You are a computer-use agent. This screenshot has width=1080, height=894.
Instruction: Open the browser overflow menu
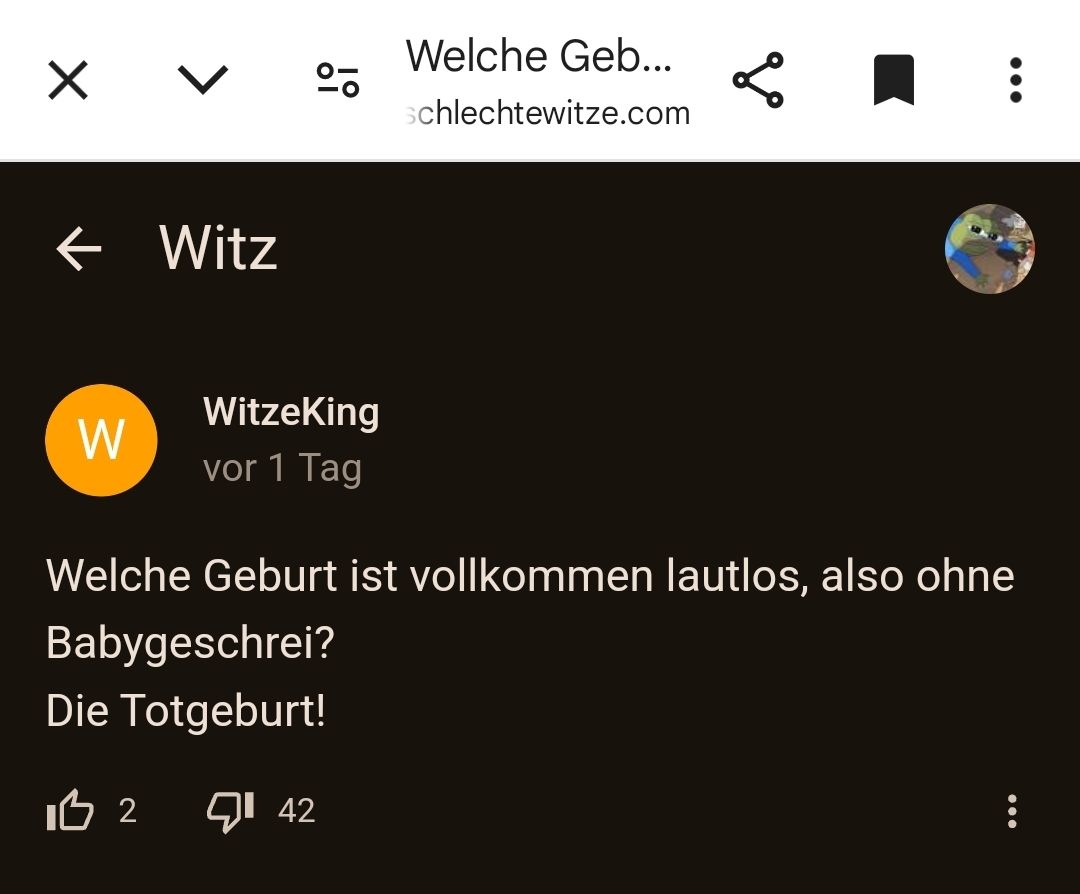[1015, 80]
